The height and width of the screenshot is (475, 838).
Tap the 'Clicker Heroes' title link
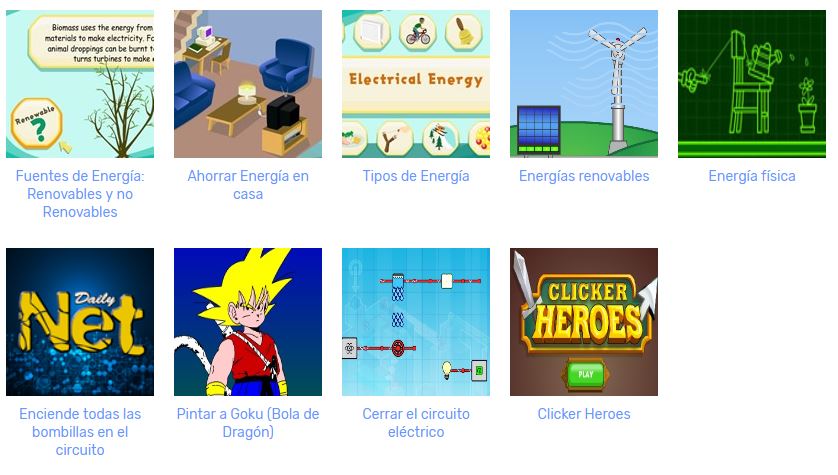coord(584,414)
